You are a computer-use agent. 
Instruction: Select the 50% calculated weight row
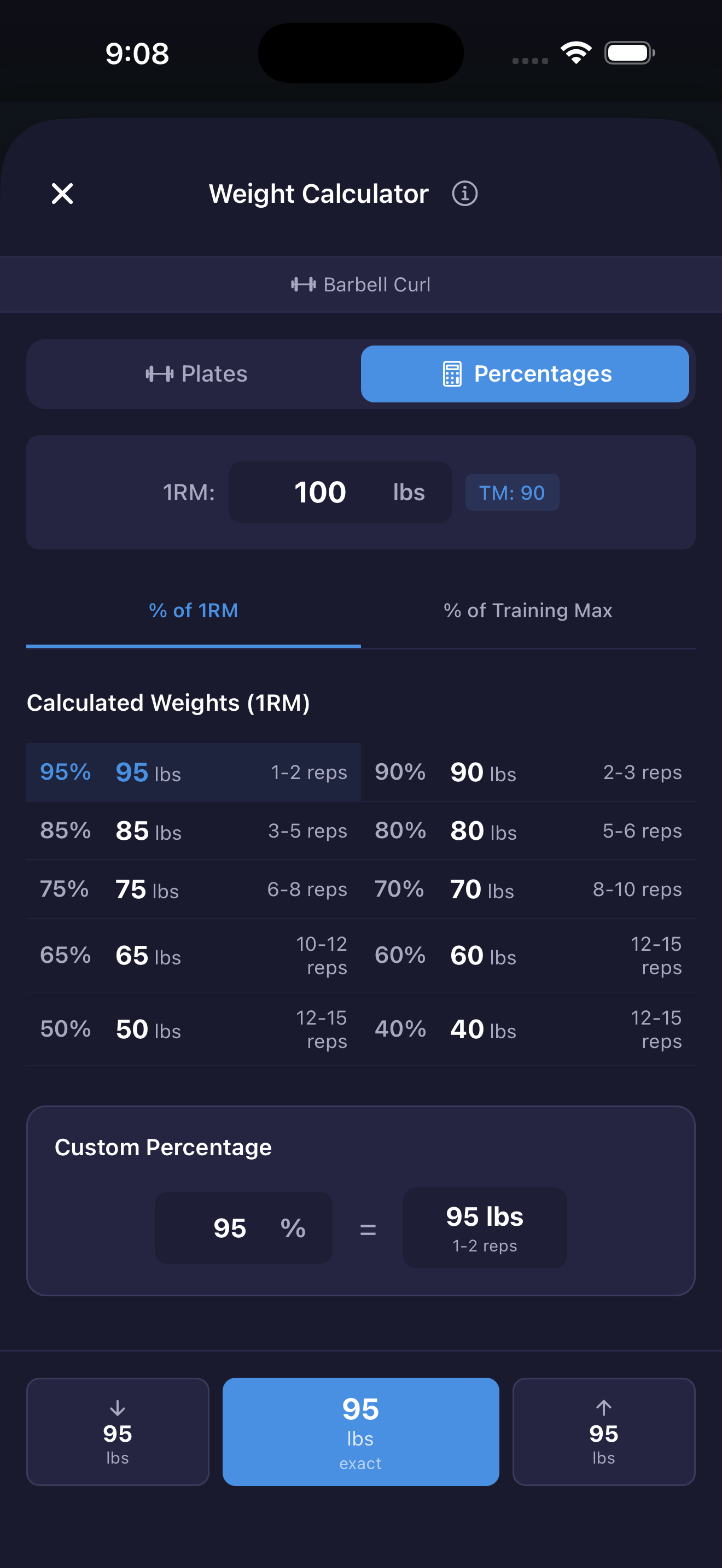194,1029
